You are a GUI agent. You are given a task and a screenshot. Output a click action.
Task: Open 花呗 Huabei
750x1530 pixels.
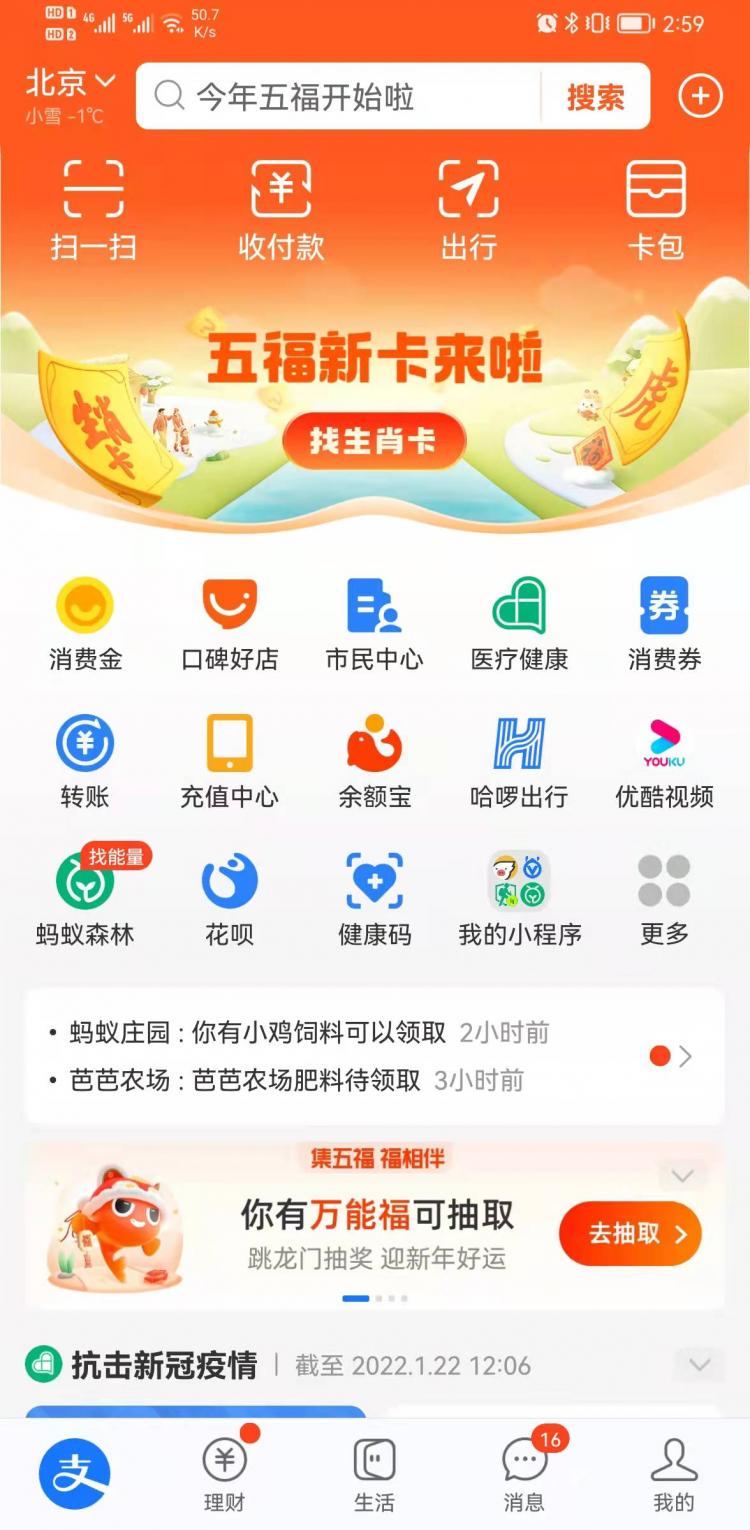pos(229,897)
